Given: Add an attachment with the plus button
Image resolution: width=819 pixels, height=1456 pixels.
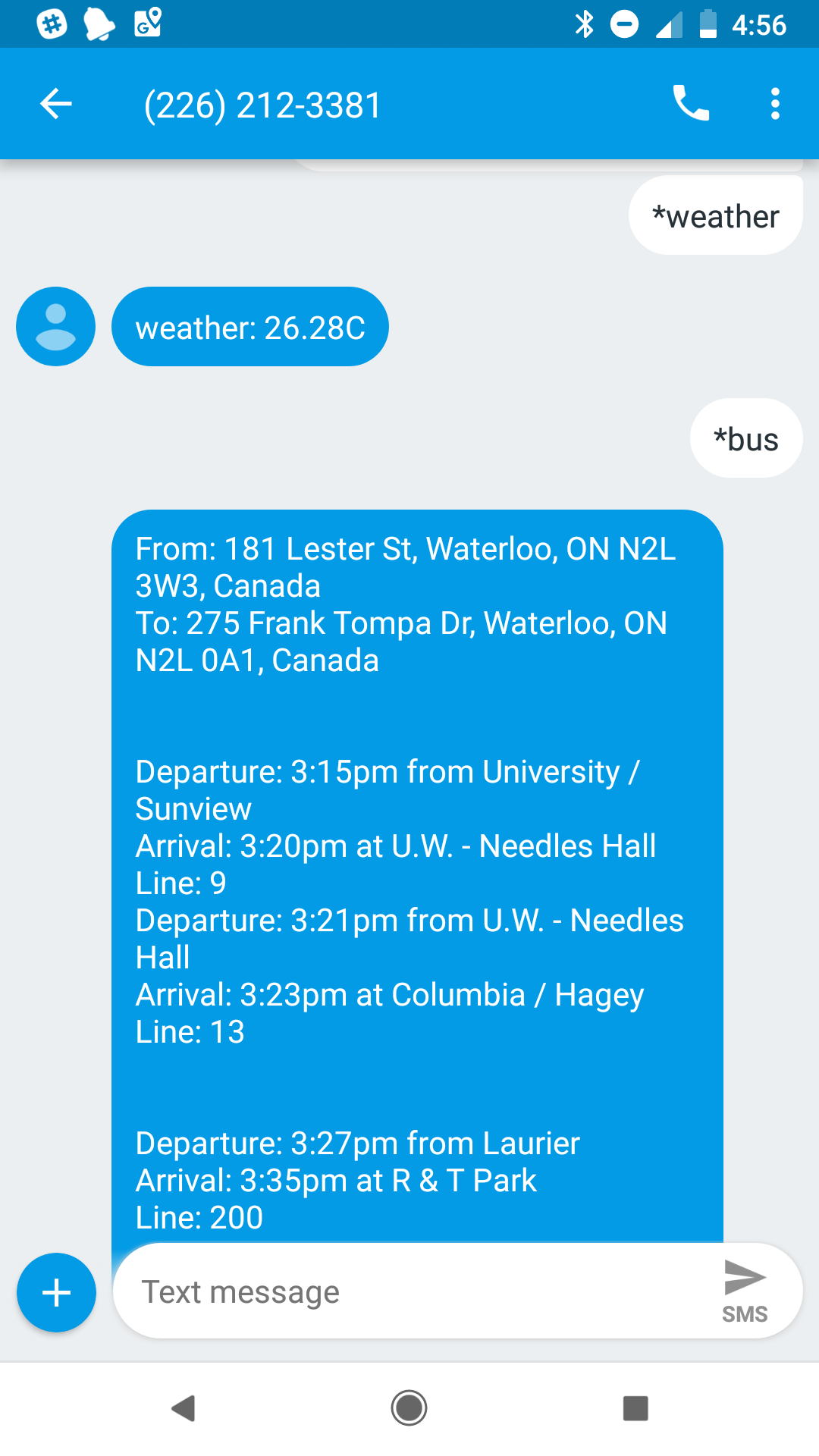Looking at the screenshot, I should pyautogui.click(x=57, y=1293).
